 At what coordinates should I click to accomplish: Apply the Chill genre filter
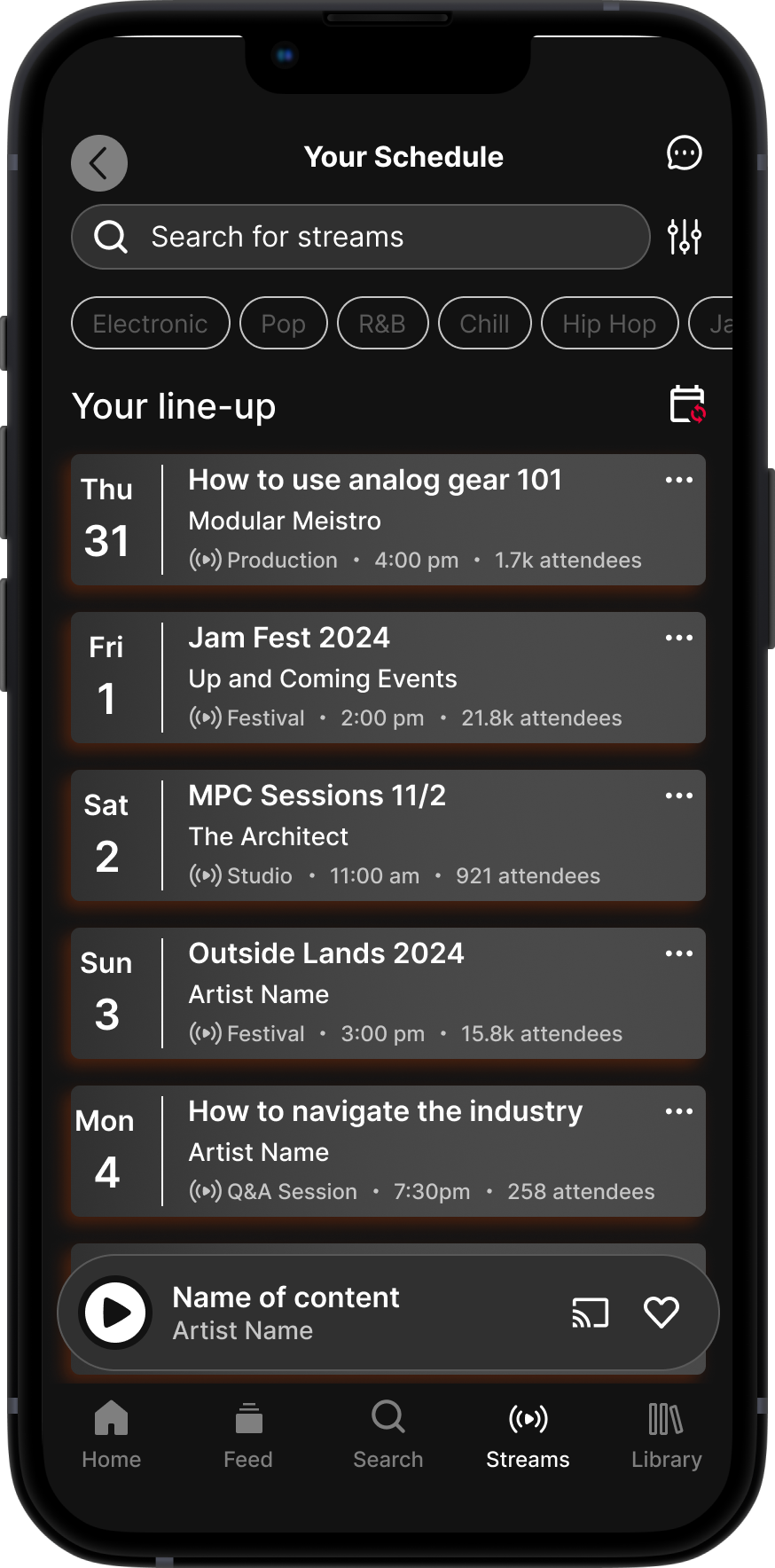(484, 324)
